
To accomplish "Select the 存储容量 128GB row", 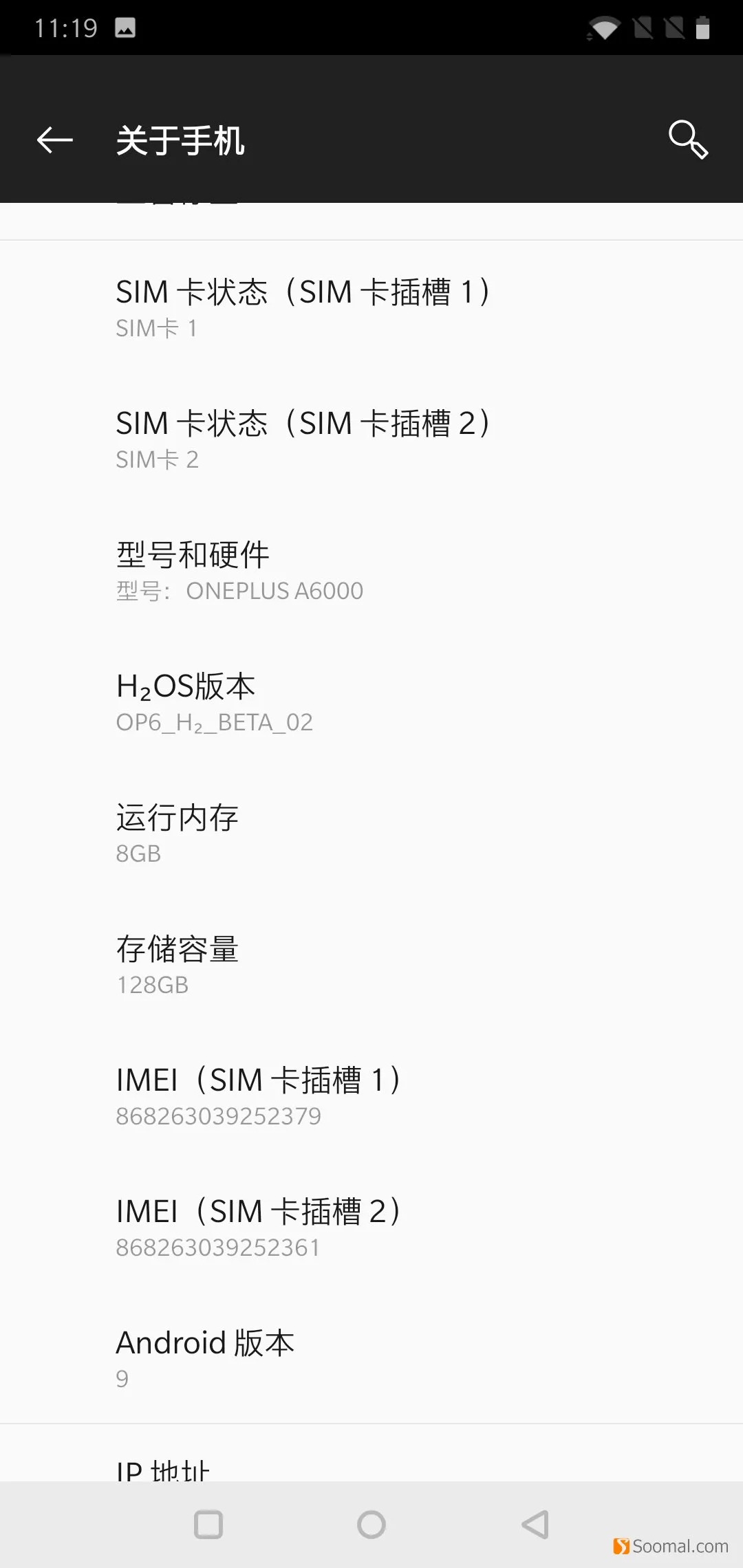I will pos(371,965).
